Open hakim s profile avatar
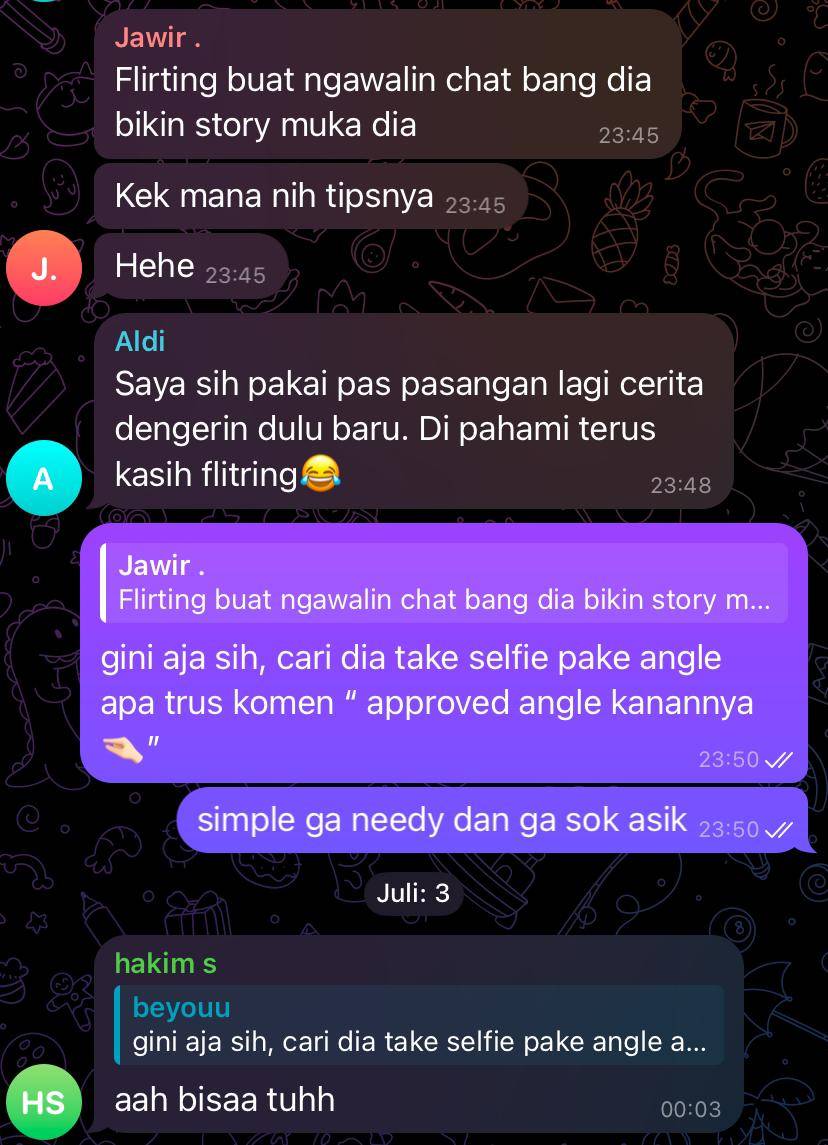This screenshot has height=1145, width=828. point(43,1101)
